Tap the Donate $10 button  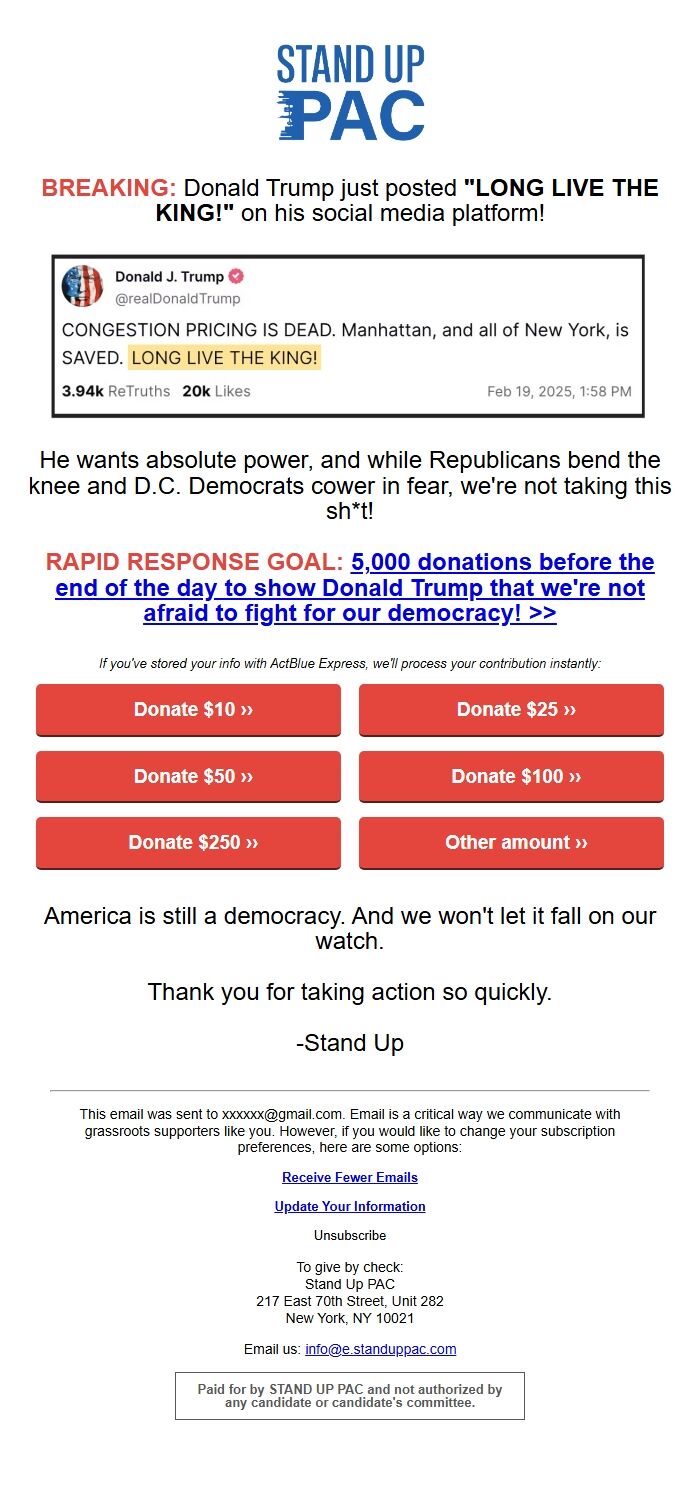click(x=188, y=710)
